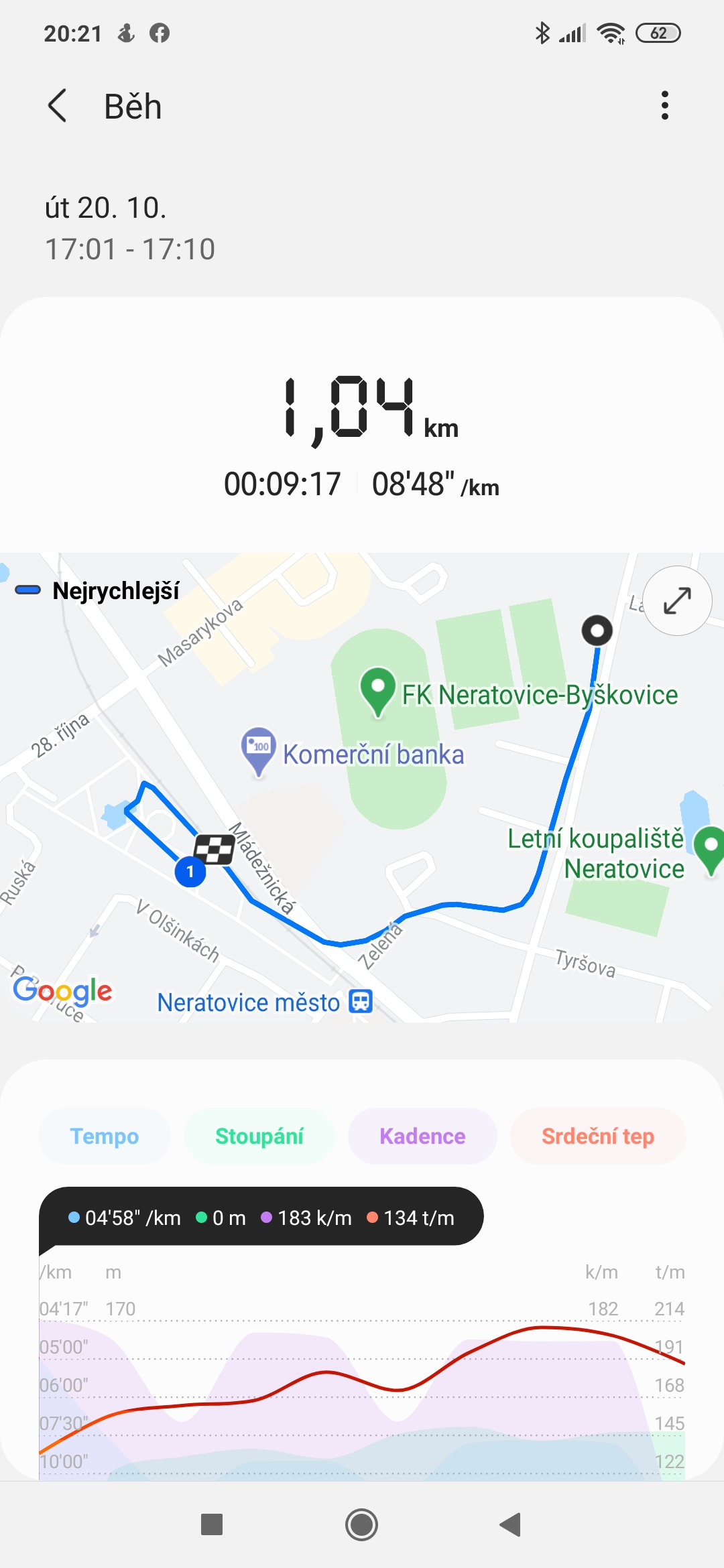The image size is (724, 1568).
Task: Tap the kilometer 1 marker on map
Action: pos(190,871)
